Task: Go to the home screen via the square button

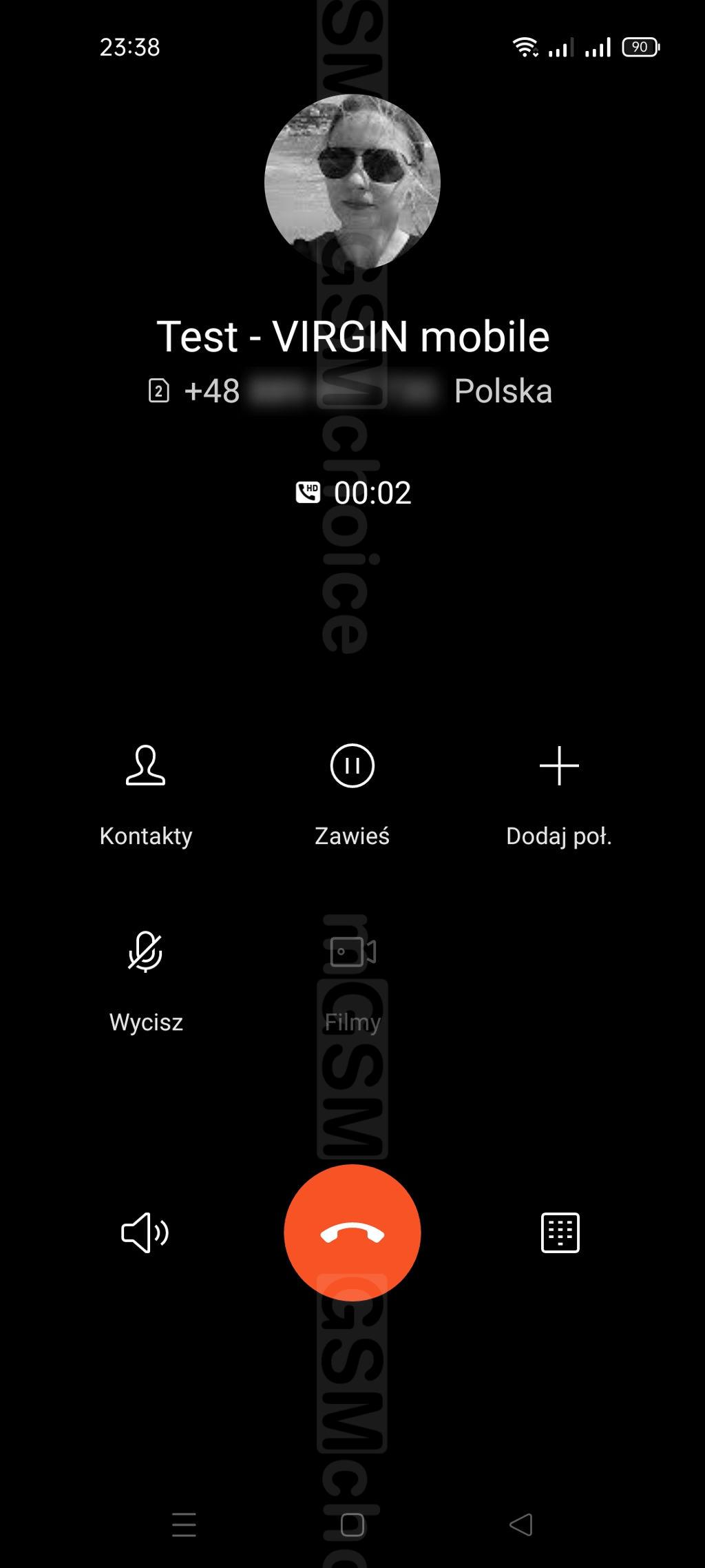Action: [x=352, y=1525]
